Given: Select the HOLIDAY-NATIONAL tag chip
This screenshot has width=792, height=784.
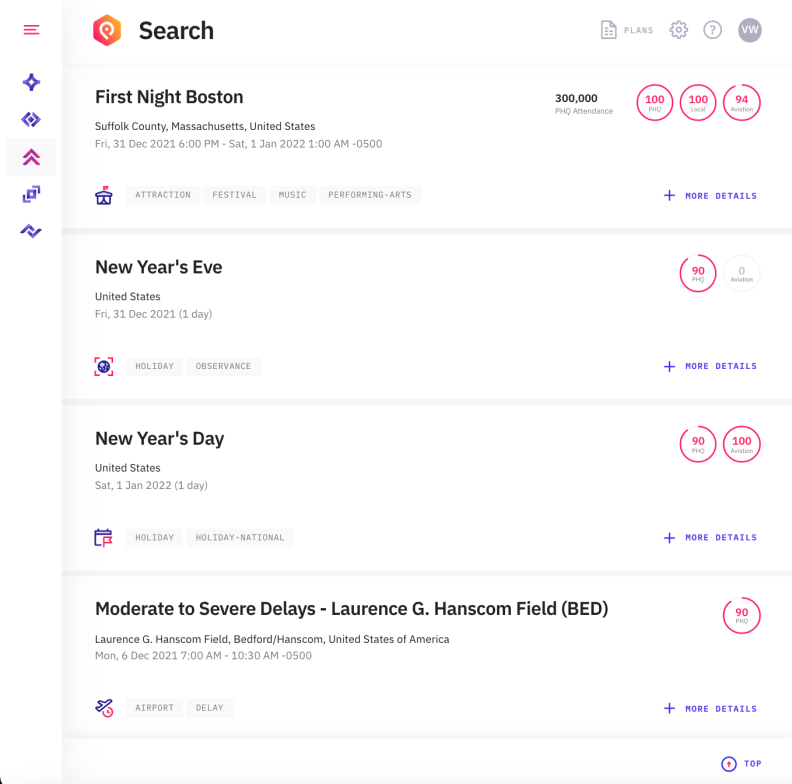Looking at the screenshot, I should tap(240, 537).
